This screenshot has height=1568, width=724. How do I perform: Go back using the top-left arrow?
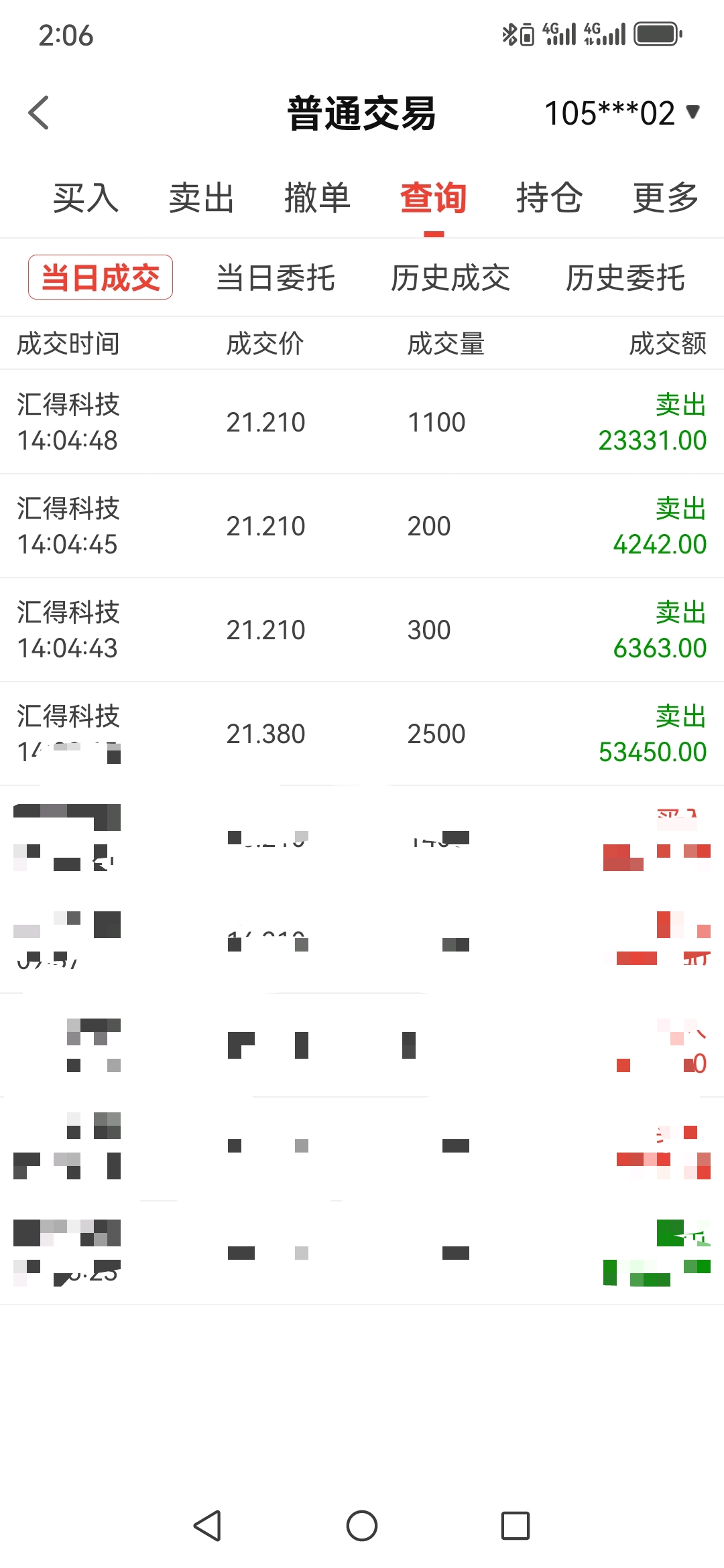click(39, 113)
